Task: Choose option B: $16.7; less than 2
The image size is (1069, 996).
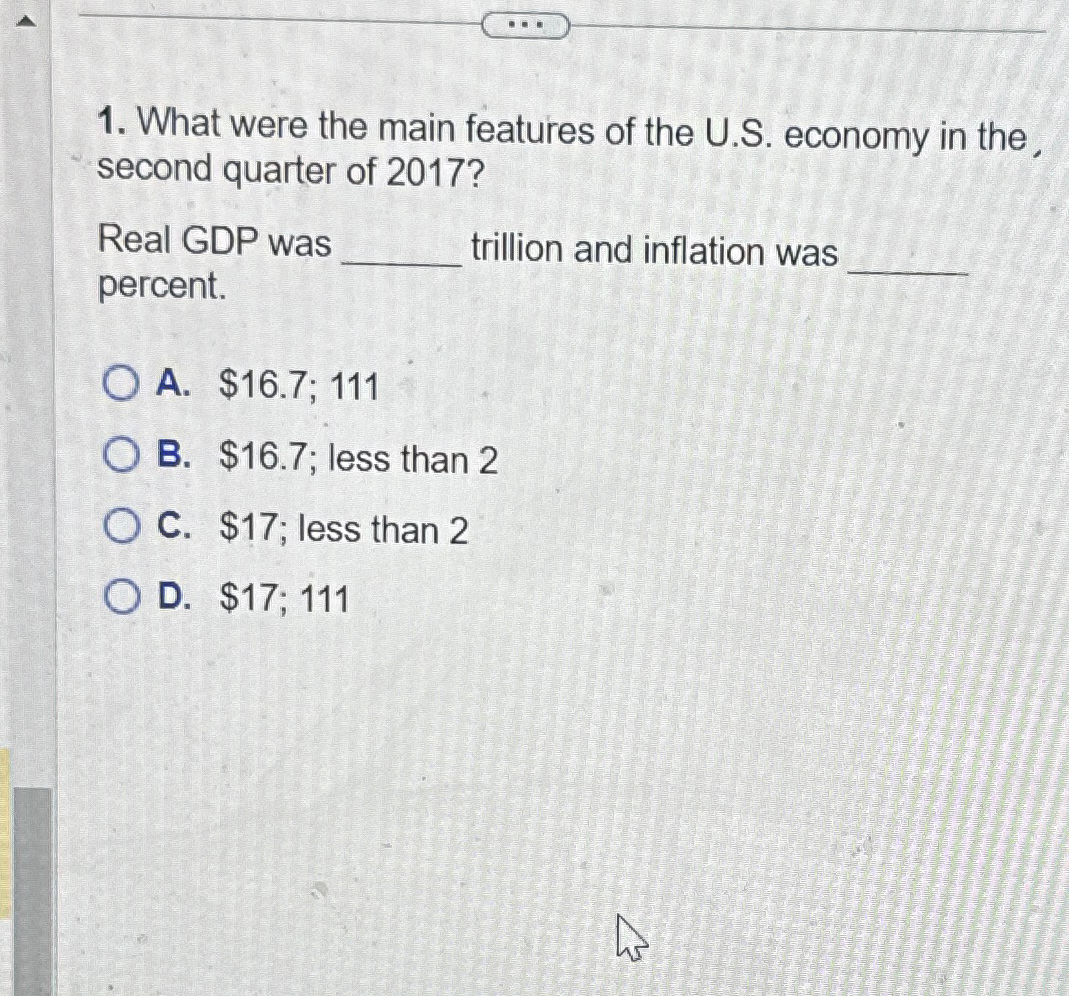Action: 123,459
